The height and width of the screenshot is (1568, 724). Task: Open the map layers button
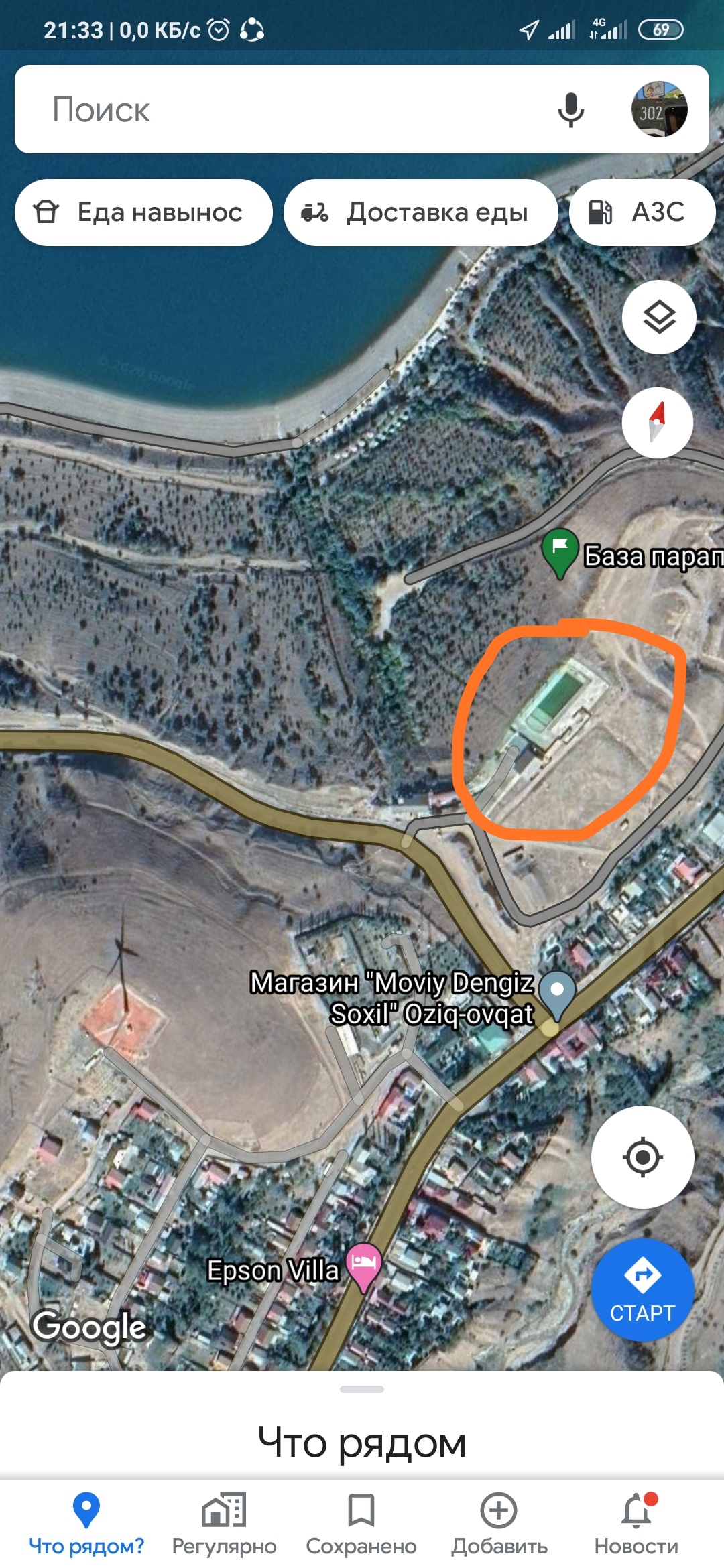[659, 317]
